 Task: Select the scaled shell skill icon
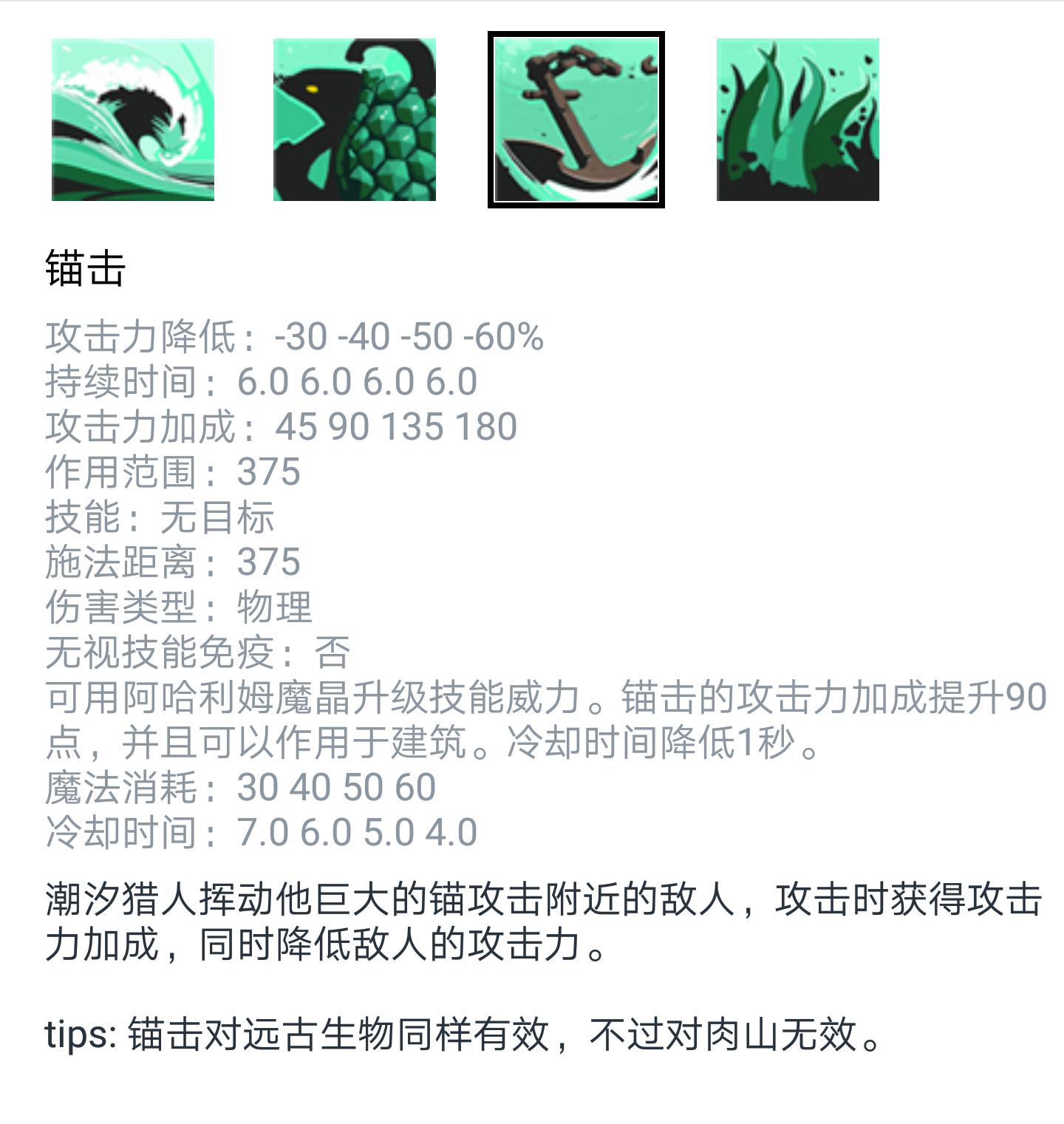pos(355,120)
